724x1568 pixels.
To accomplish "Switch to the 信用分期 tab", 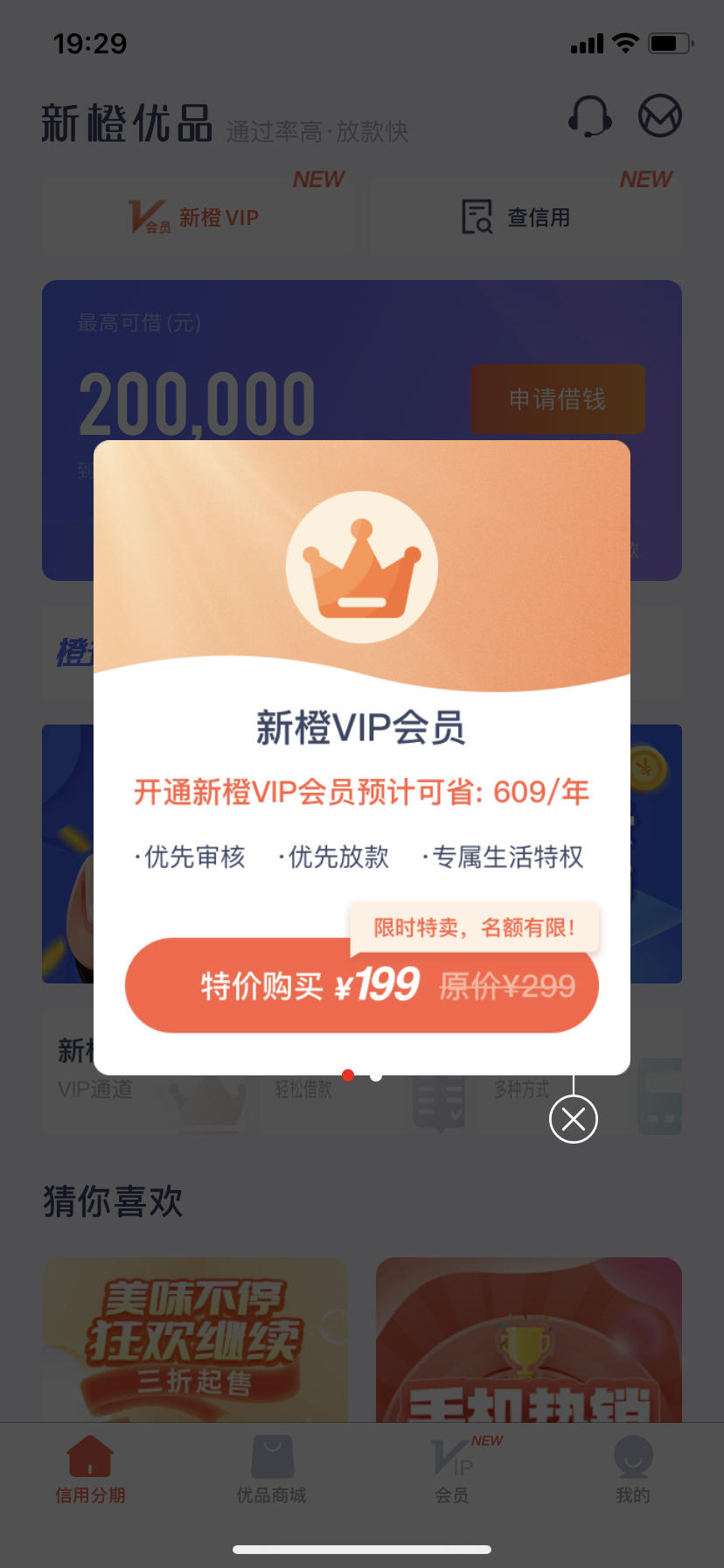I will [x=90, y=1470].
